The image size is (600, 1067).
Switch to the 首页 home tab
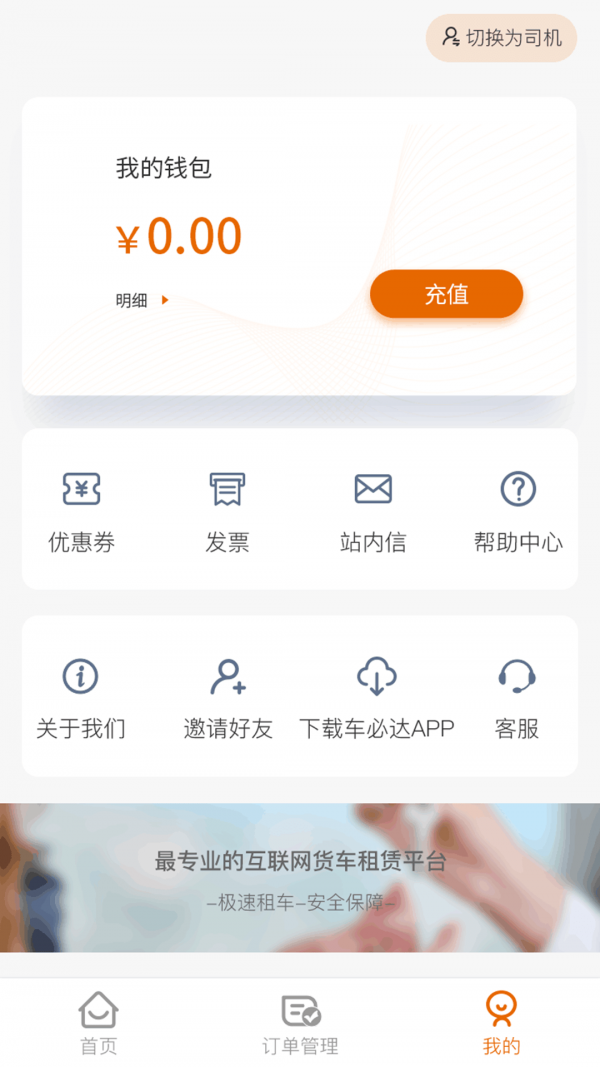coord(99,1023)
